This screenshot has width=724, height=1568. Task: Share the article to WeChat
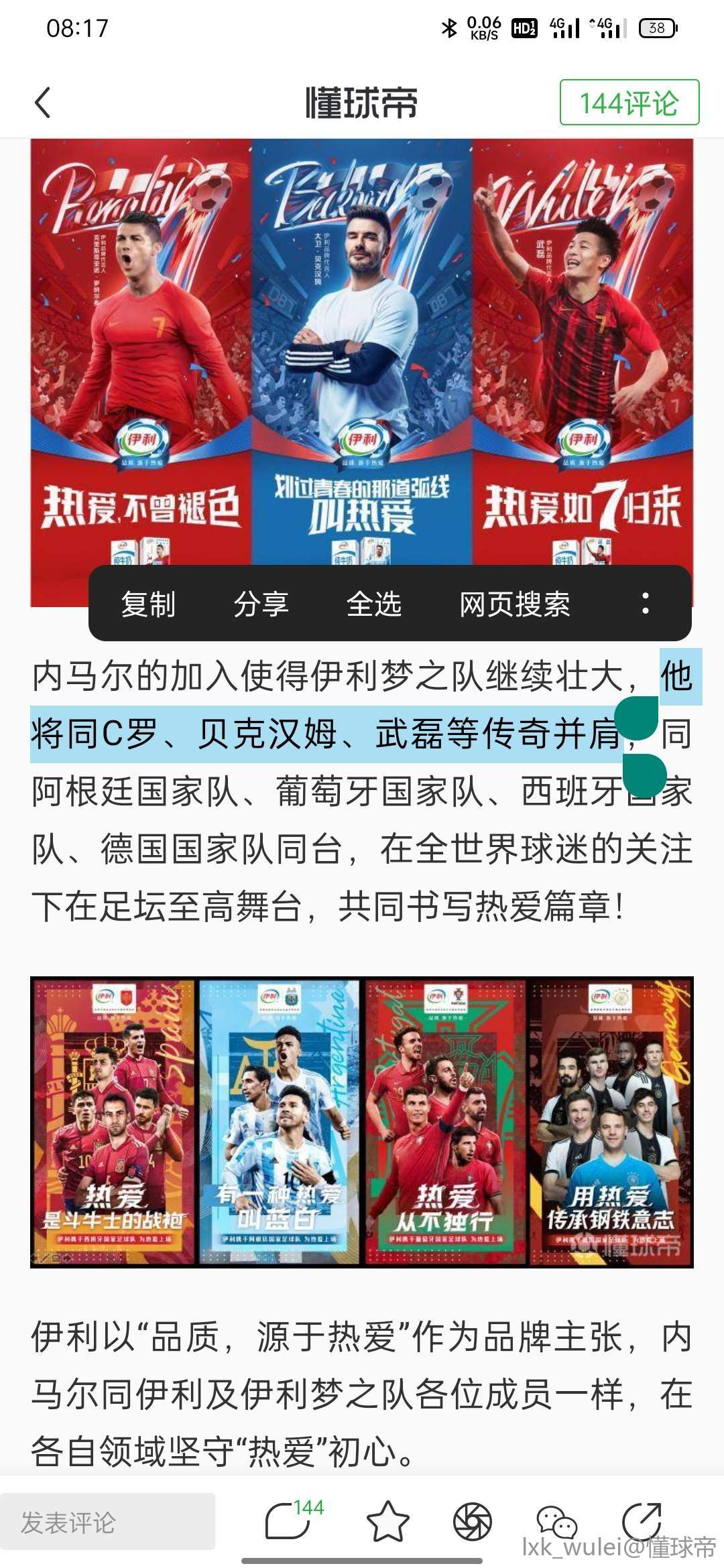(556, 1522)
